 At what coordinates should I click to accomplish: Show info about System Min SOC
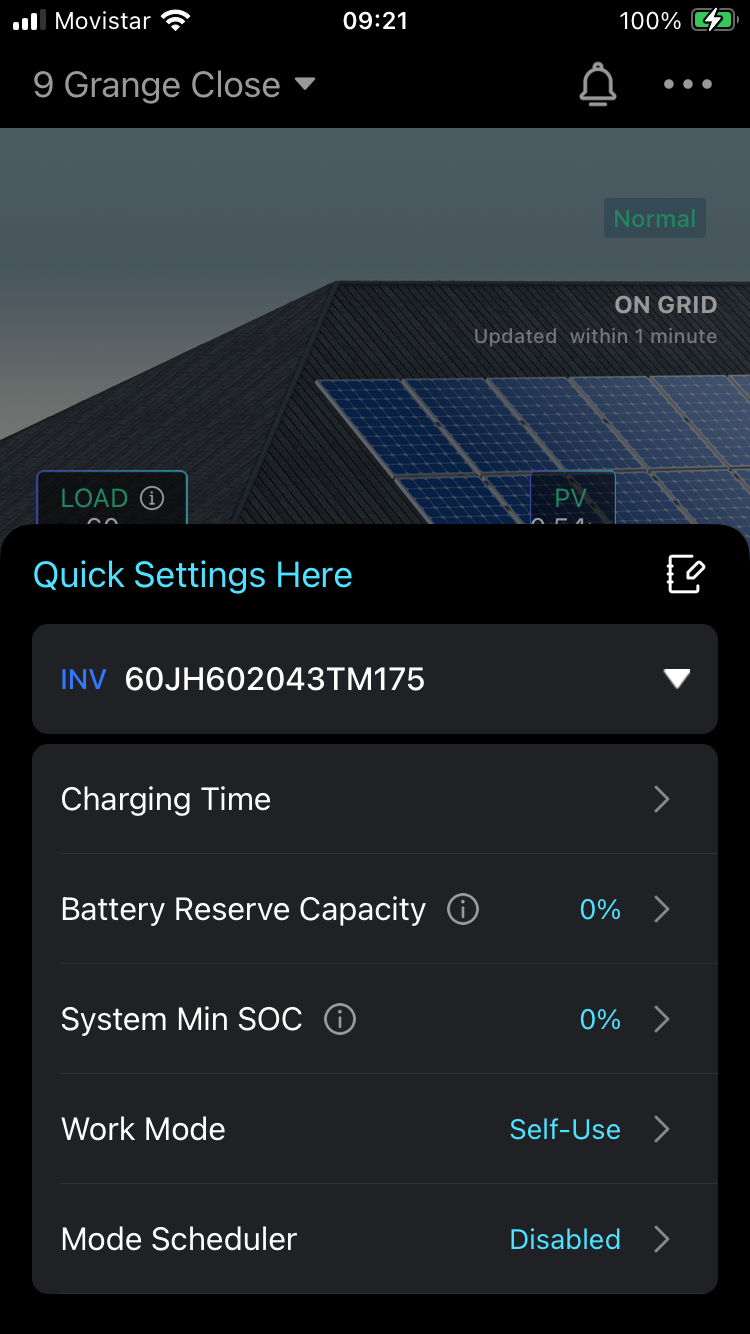tap(340, 1019)
